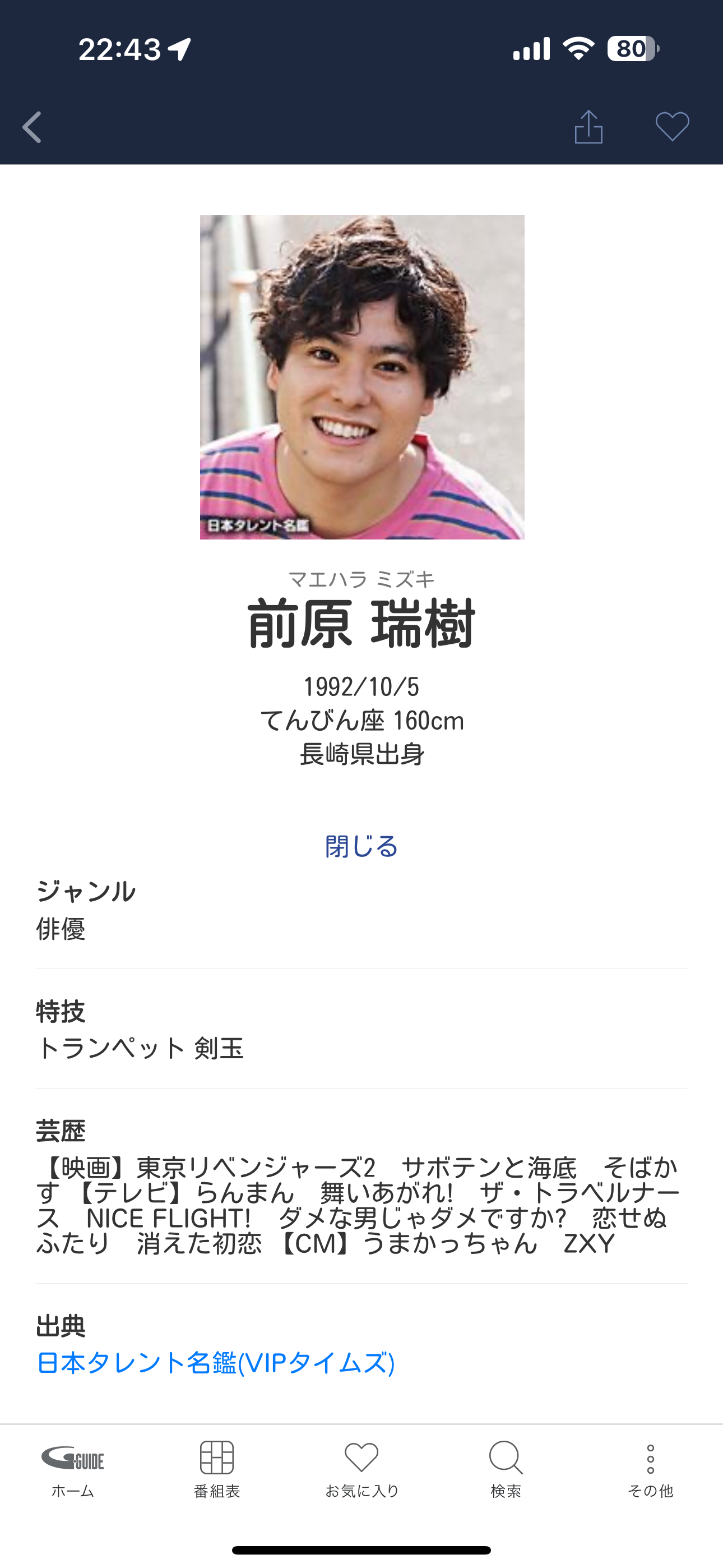Favorite 前原 瑞樹 with the heart icon
The height and width of the screenshot is (1568, 723).
click(672, 127)
